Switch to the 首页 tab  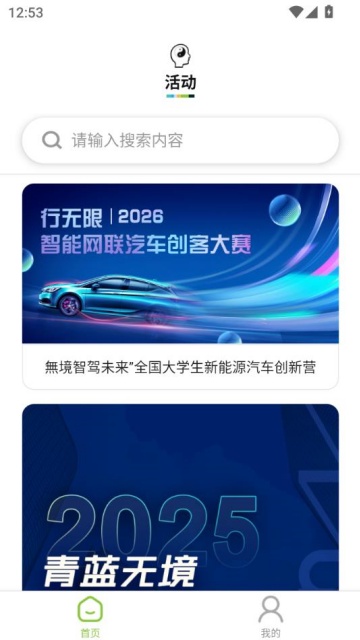pos(90,616)
